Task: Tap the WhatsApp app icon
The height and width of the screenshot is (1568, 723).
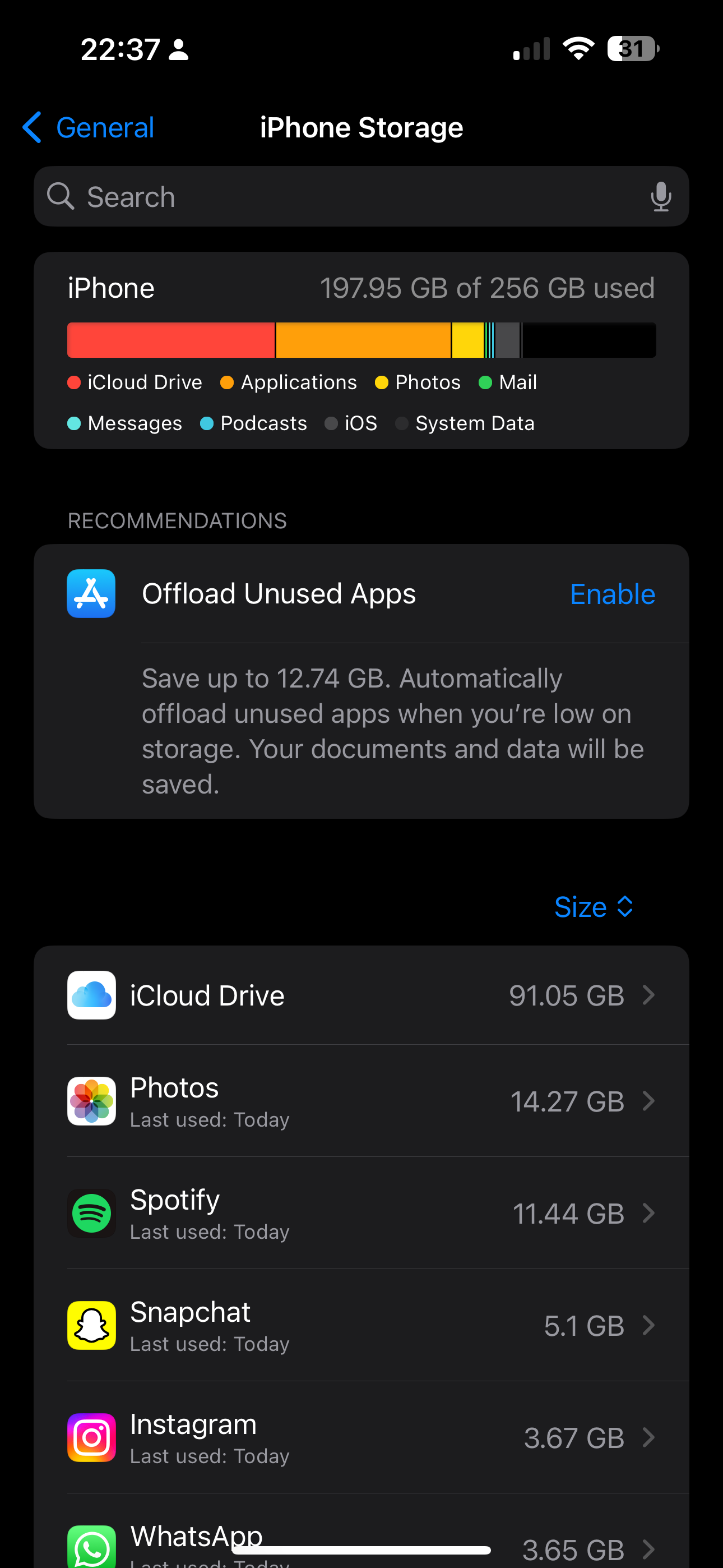Action: tap(91, 1546)
